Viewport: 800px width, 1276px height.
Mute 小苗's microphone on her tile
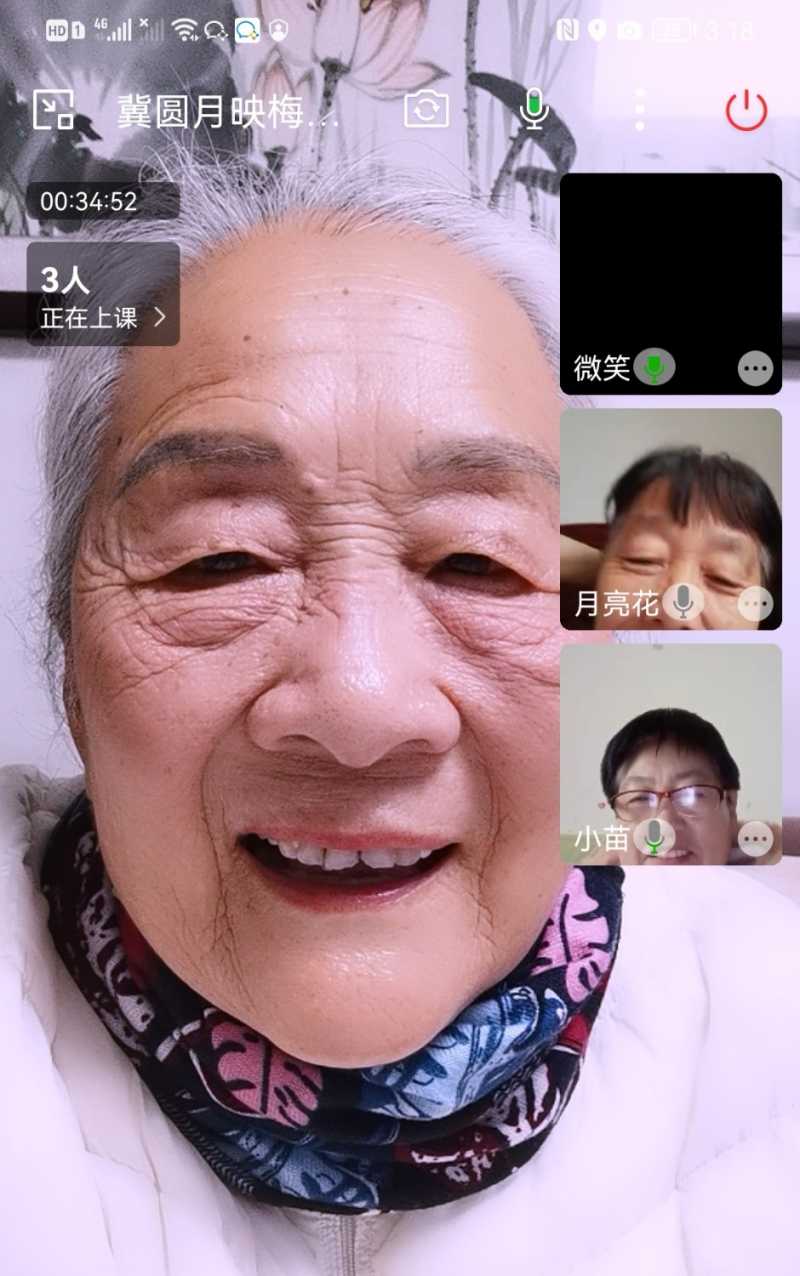point(655,837)
